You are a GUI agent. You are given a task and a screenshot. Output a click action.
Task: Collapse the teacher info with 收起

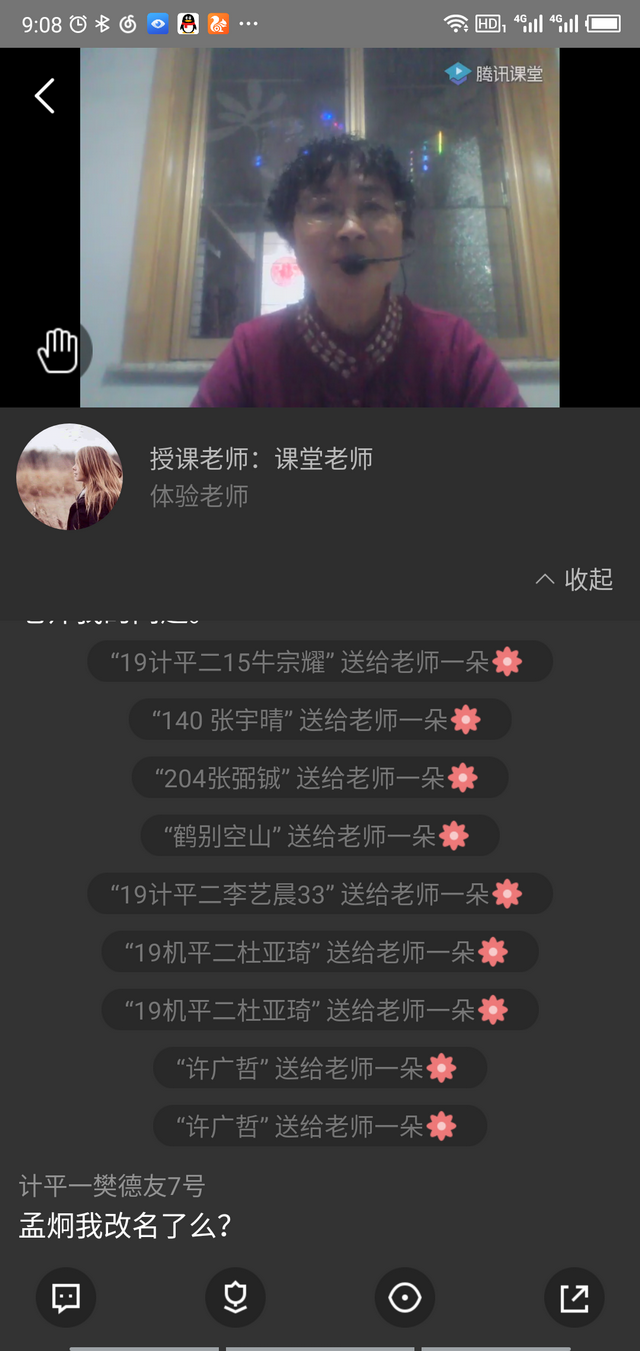pyautogui.click(x=575, y=579)
